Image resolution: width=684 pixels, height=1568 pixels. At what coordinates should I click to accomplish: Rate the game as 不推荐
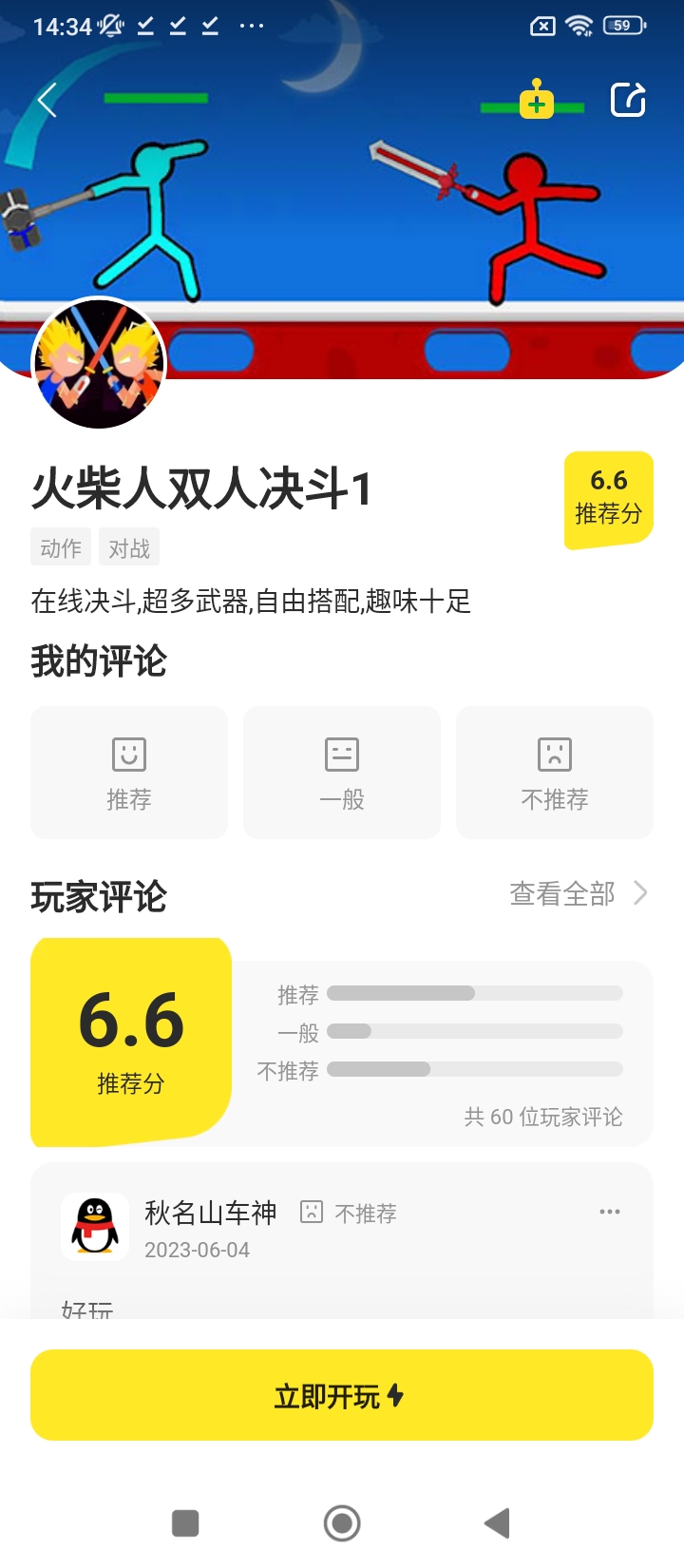point(555,773)
